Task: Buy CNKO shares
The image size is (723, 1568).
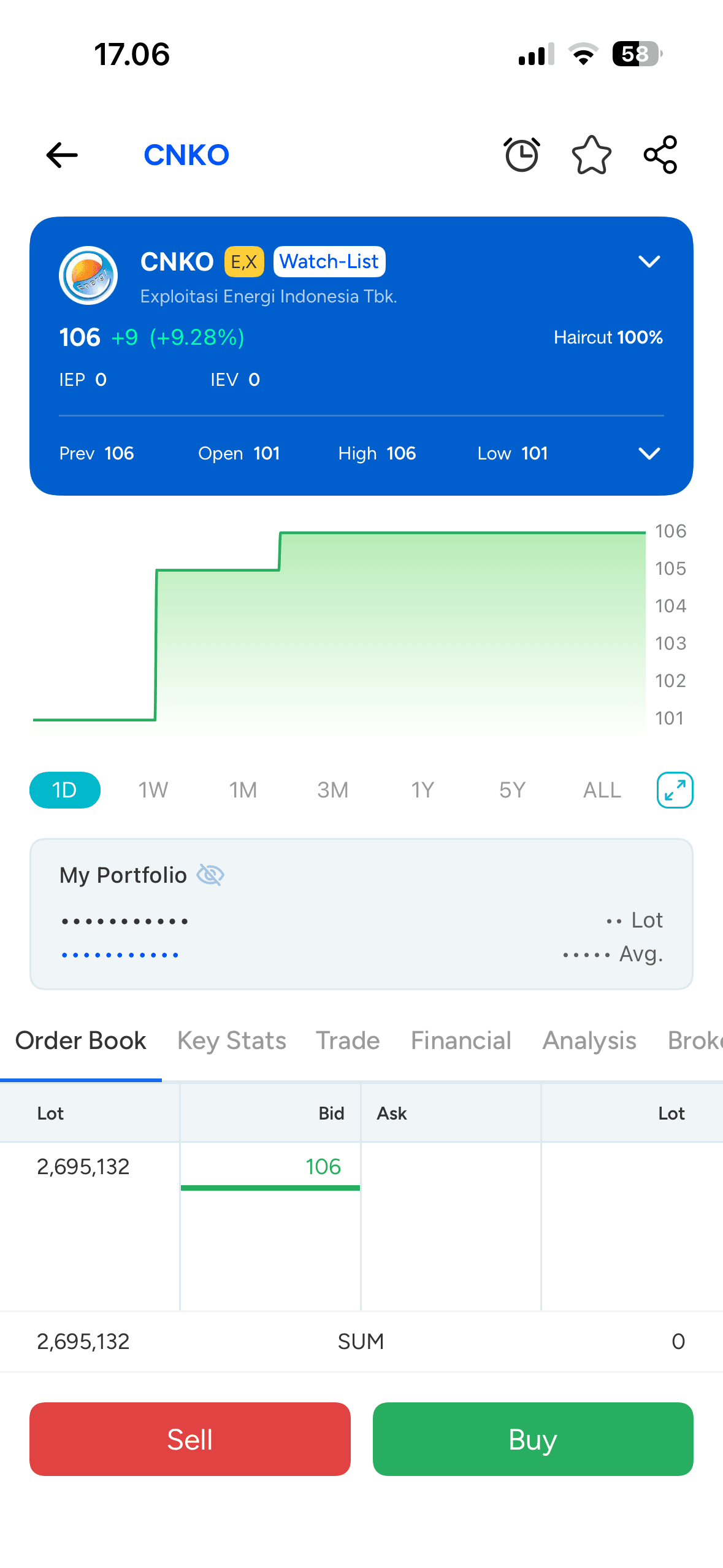Action: (x=533, y=1439)
